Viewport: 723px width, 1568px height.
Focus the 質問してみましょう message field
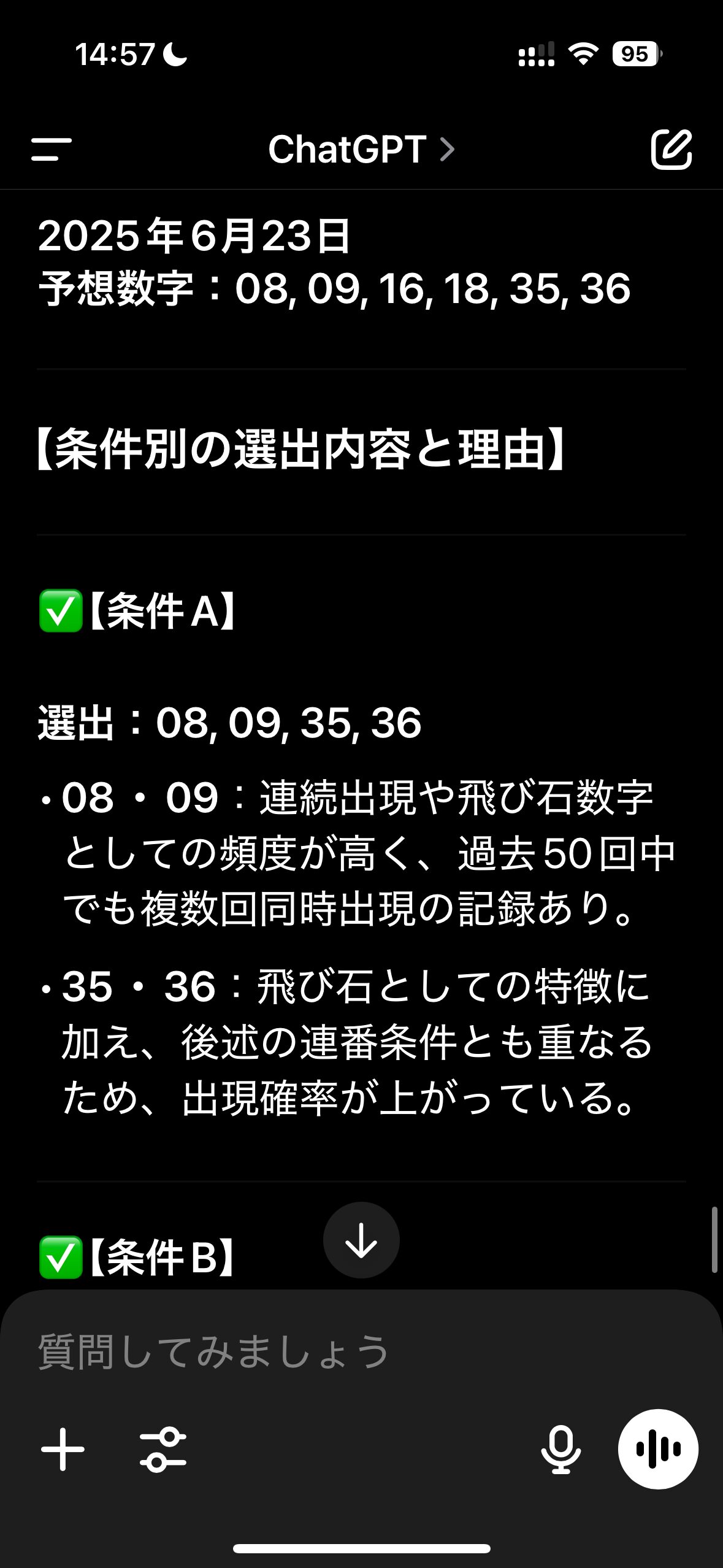coord(361,1352)
